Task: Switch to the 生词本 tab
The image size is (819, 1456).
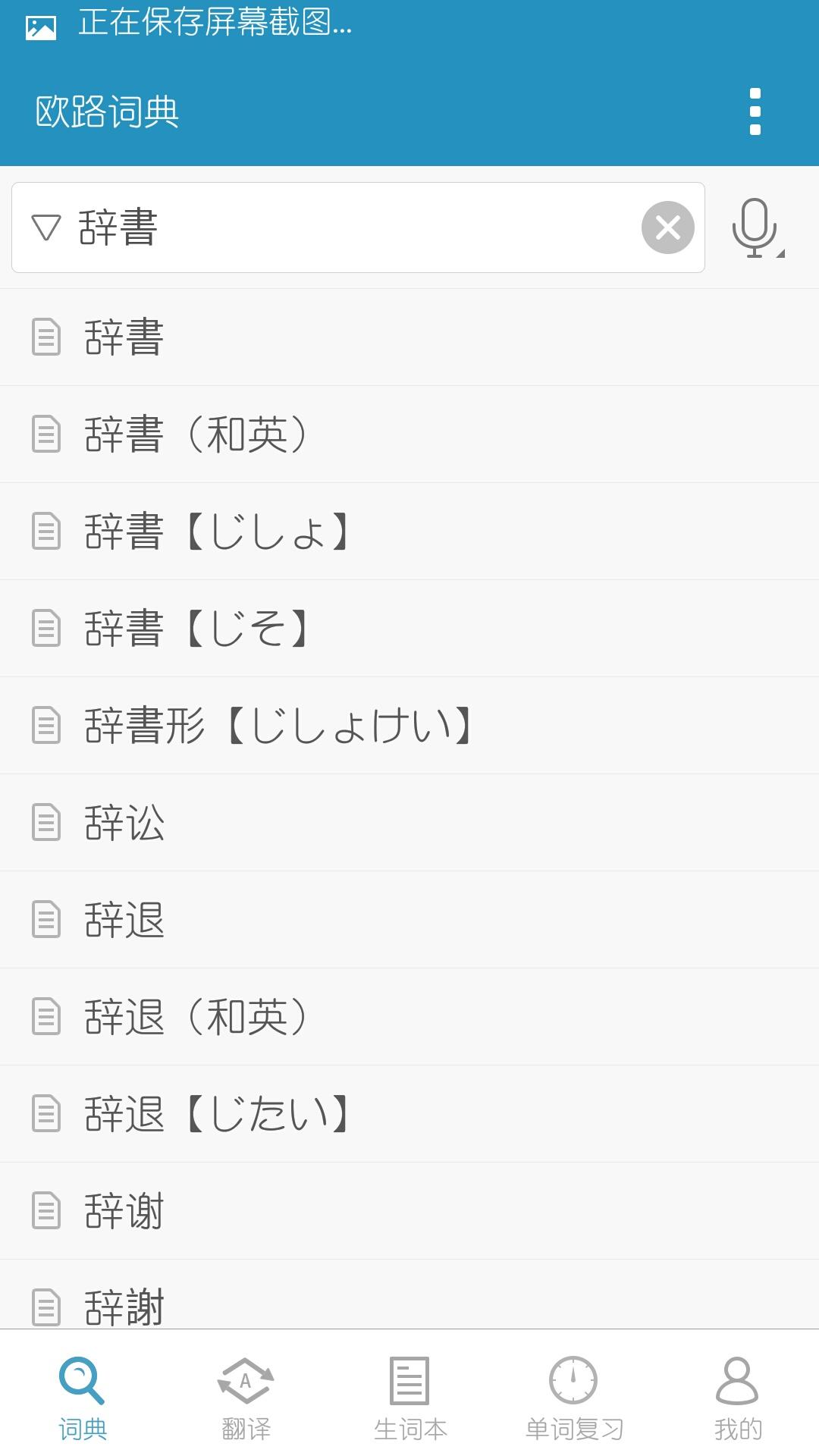Action: (x=409, y=1397)
